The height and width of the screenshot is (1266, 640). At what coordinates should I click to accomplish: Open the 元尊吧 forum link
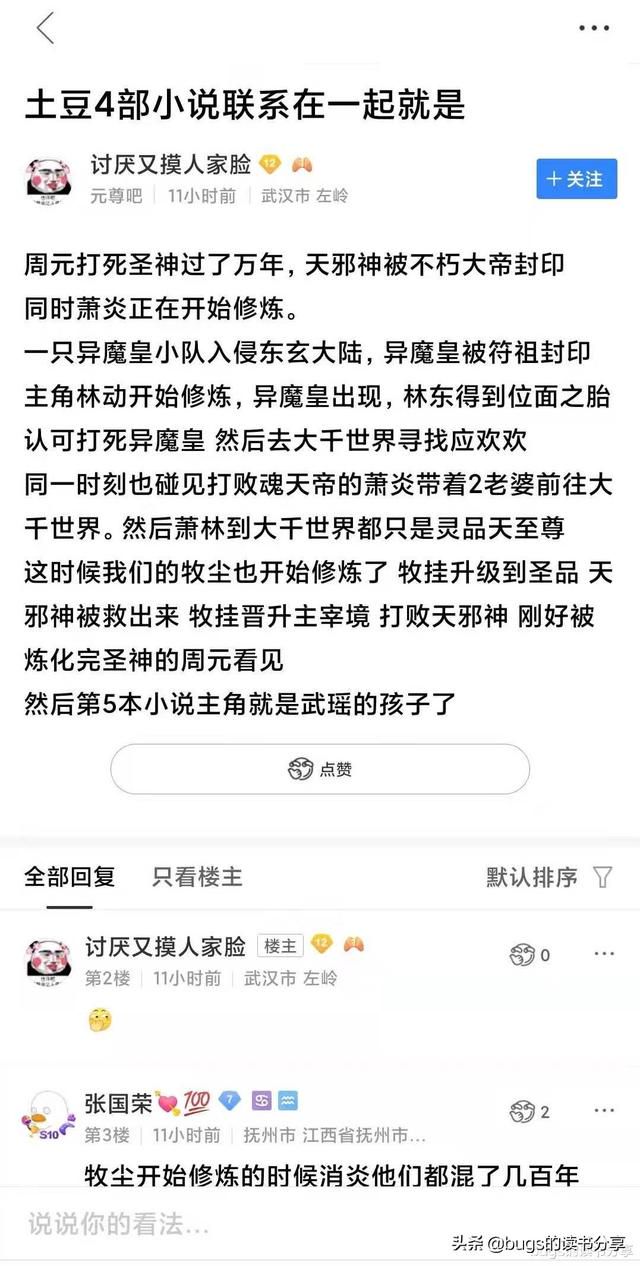(x=116, y=195)
